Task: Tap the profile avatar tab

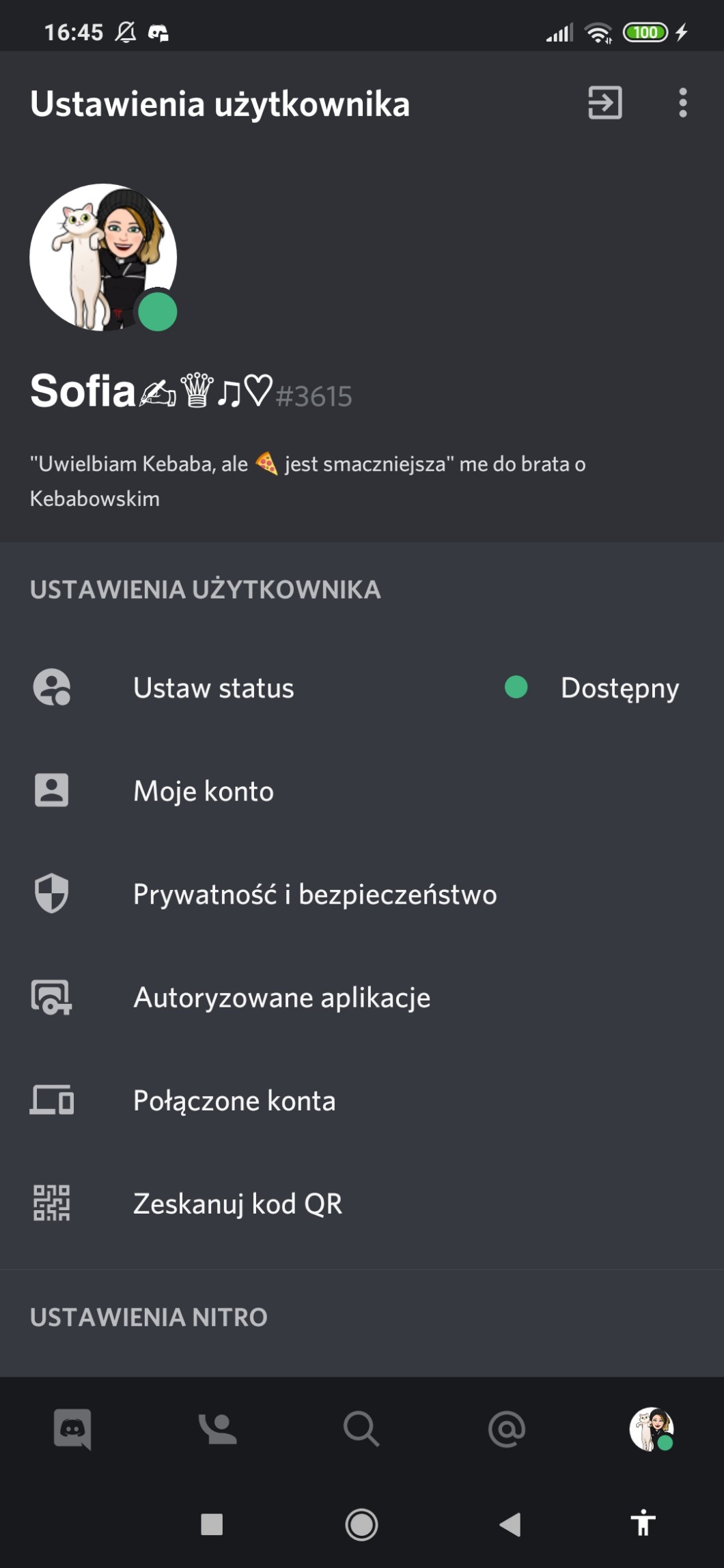Action: (651, 1428)
